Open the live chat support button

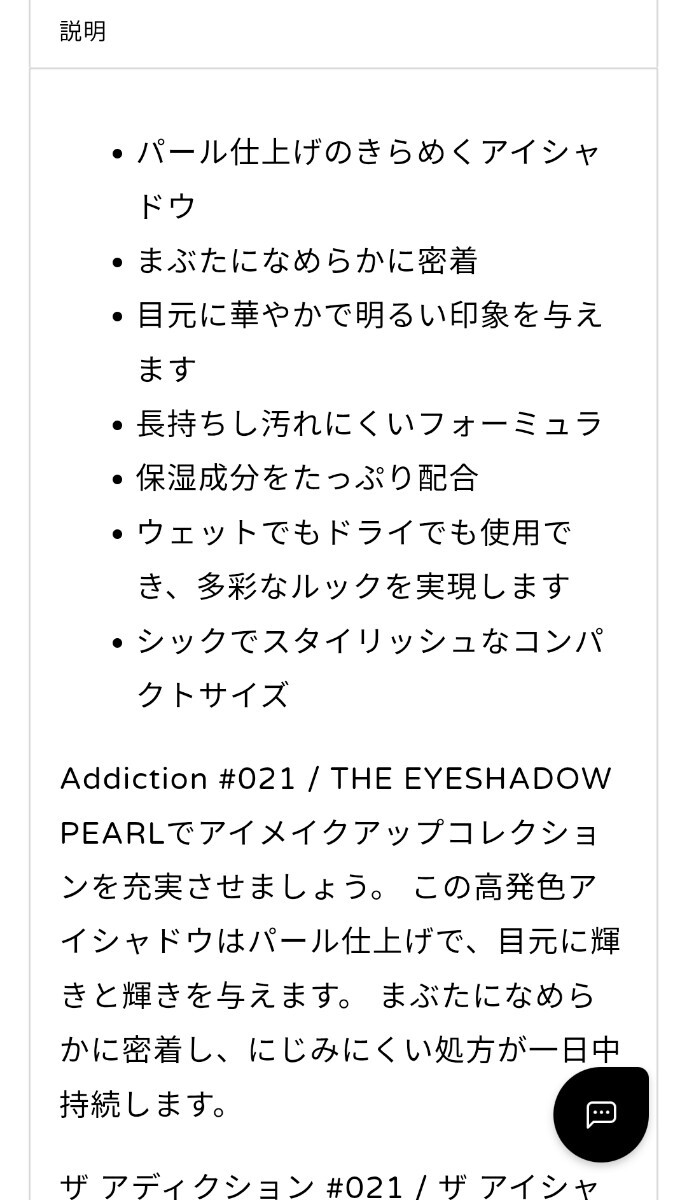click(601, 1114)
